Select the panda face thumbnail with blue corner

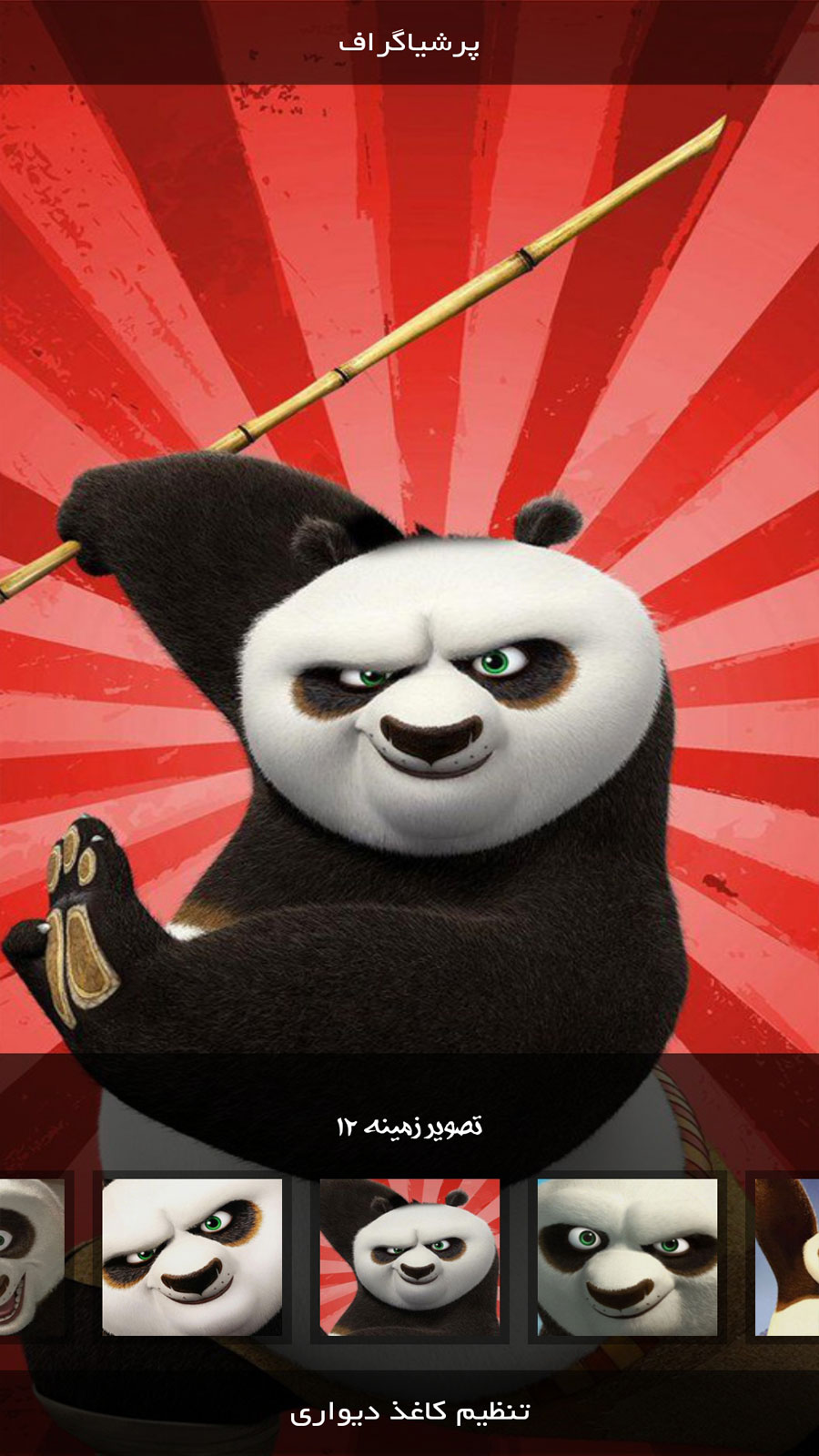(x=627, y=1257)
